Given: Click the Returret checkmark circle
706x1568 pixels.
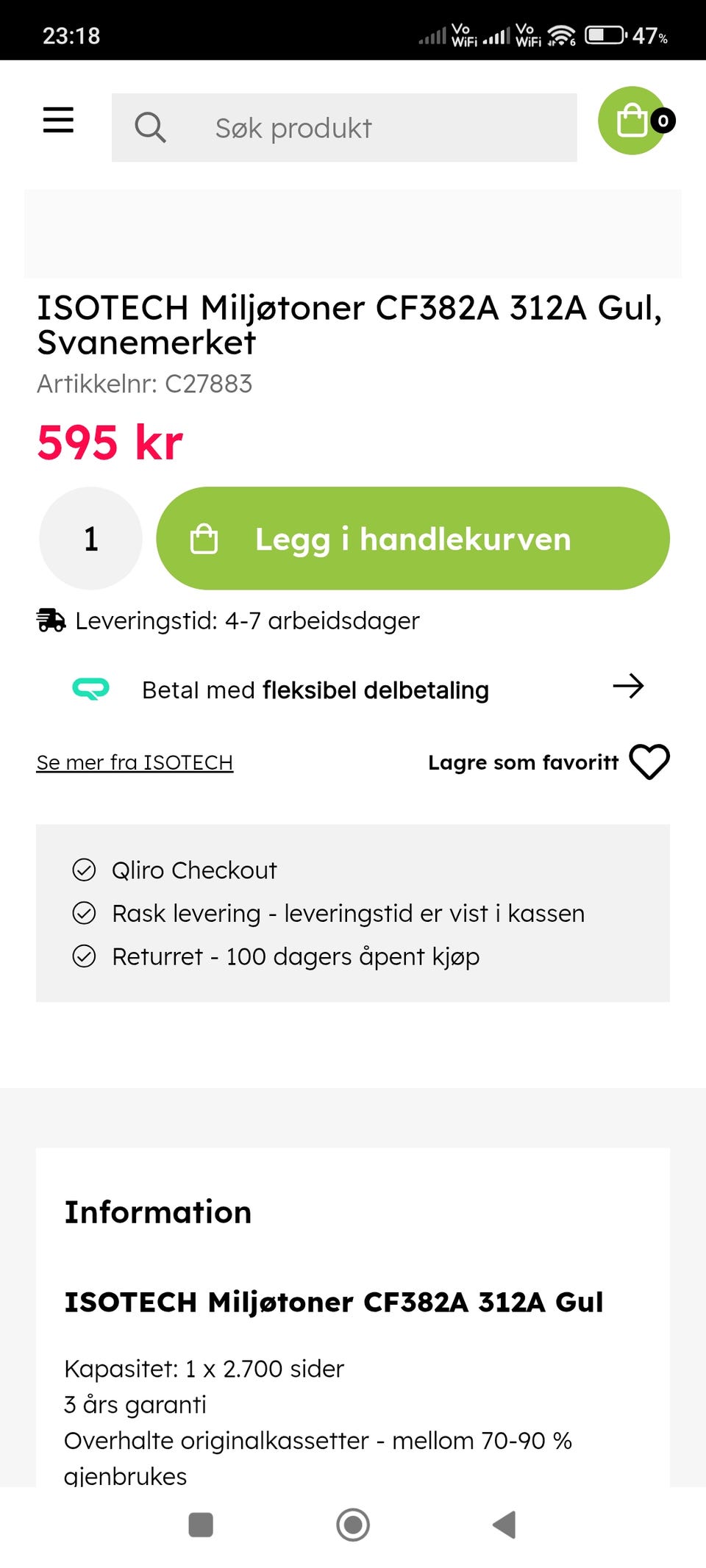Looking at the screenshot, I should tap(85, 956).
